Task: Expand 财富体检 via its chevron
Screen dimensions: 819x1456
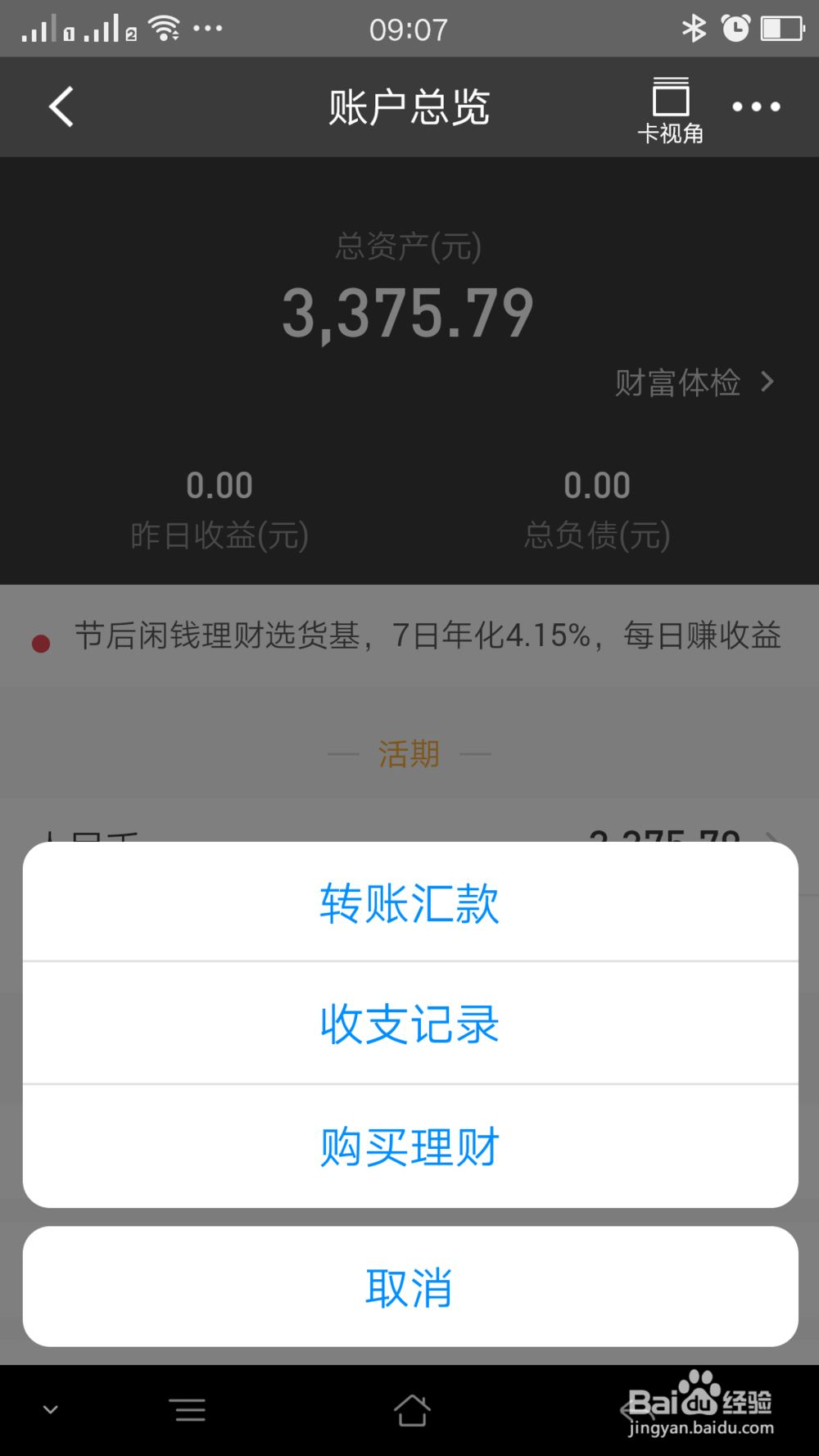Action: [768, 382]
